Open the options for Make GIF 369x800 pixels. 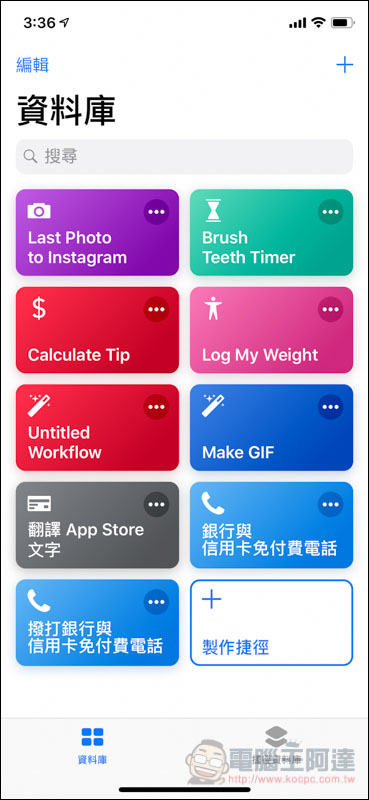pos(330,407)
